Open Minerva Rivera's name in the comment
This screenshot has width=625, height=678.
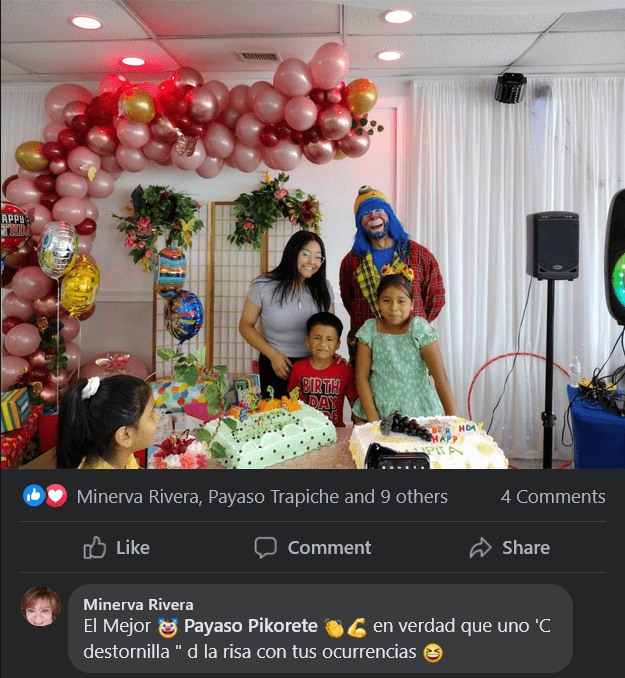click(x=138, y=604)
